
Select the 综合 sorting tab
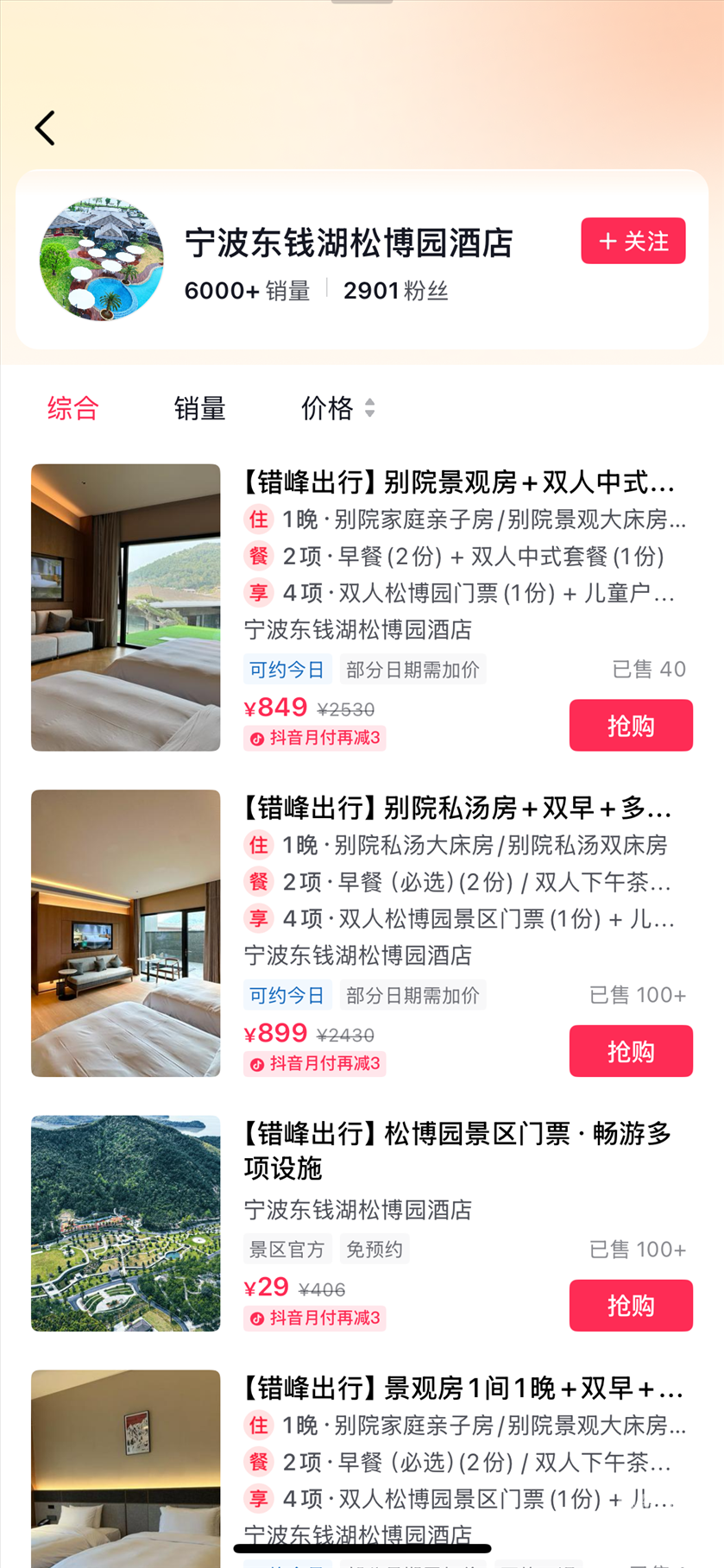(x=73, y=407)
